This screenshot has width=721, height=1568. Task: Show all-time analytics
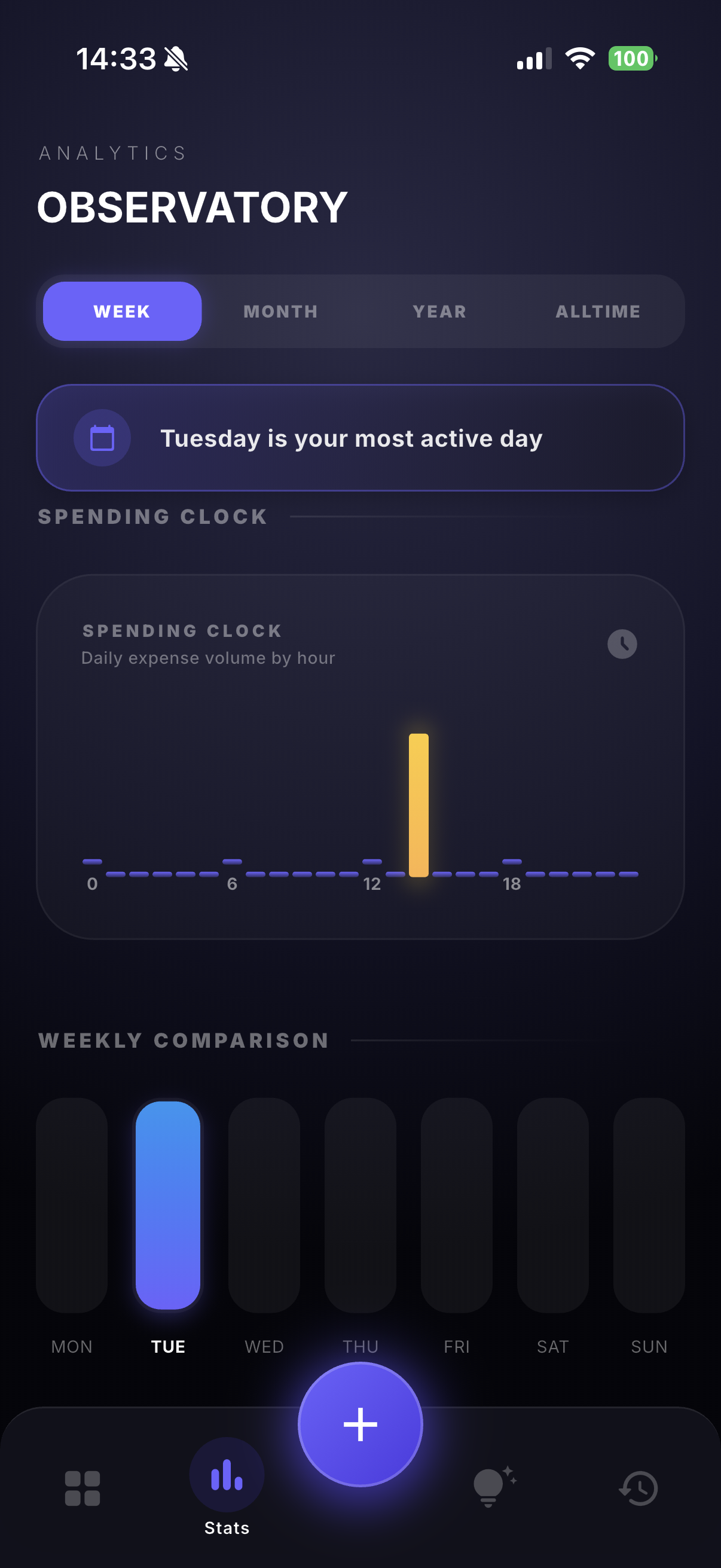[597, 311]
